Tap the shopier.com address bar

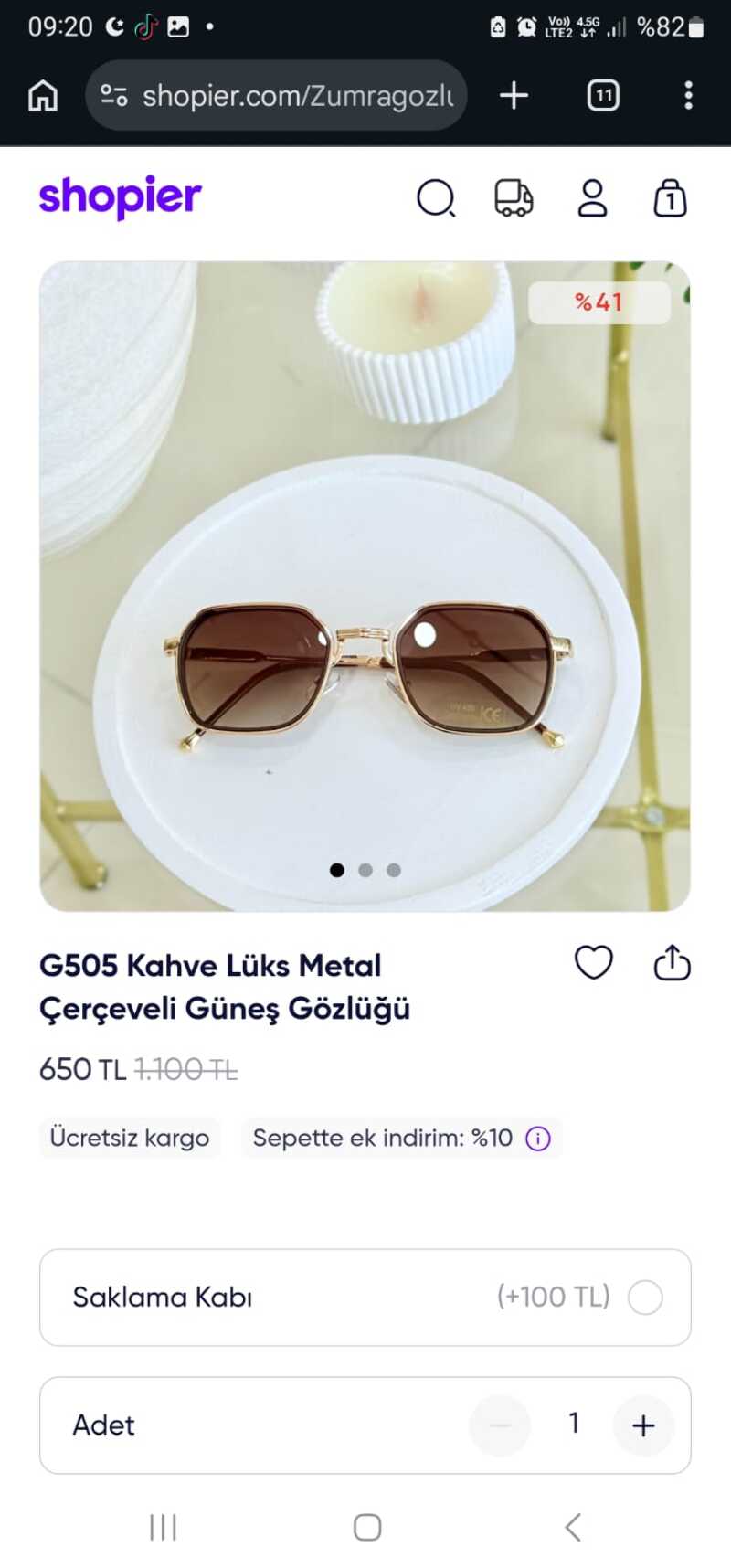click(x=283, y=95)
